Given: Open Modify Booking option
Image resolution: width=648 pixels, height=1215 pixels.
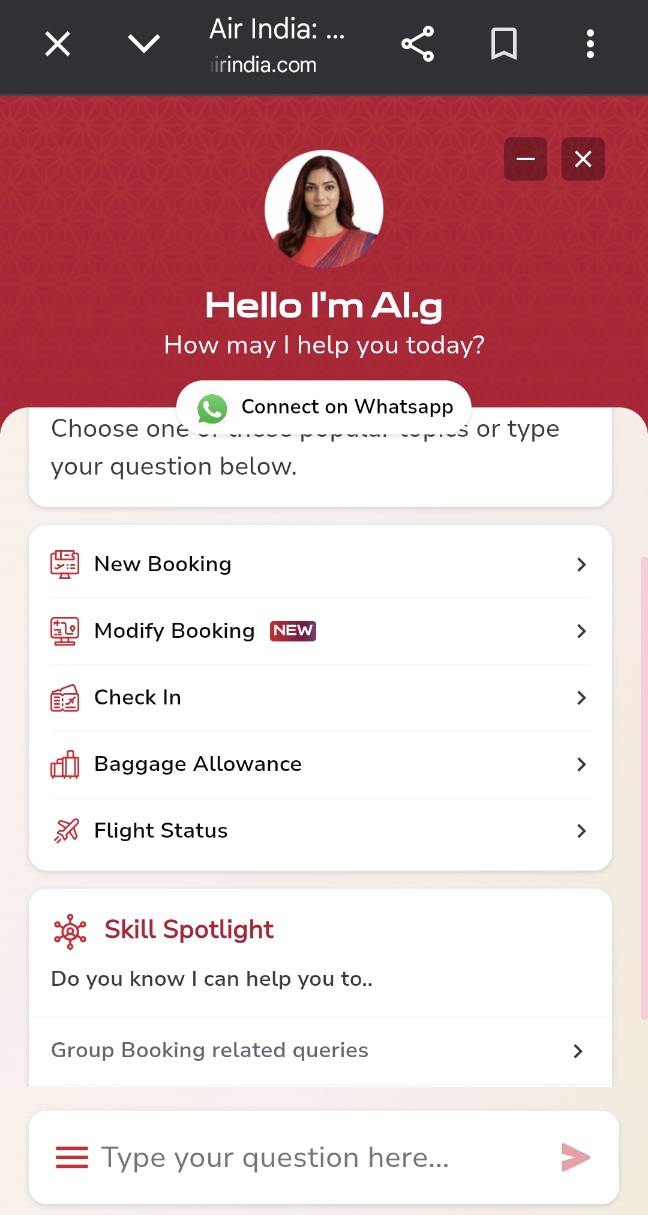Looking at the screenshot, I should tap(320, 631).
